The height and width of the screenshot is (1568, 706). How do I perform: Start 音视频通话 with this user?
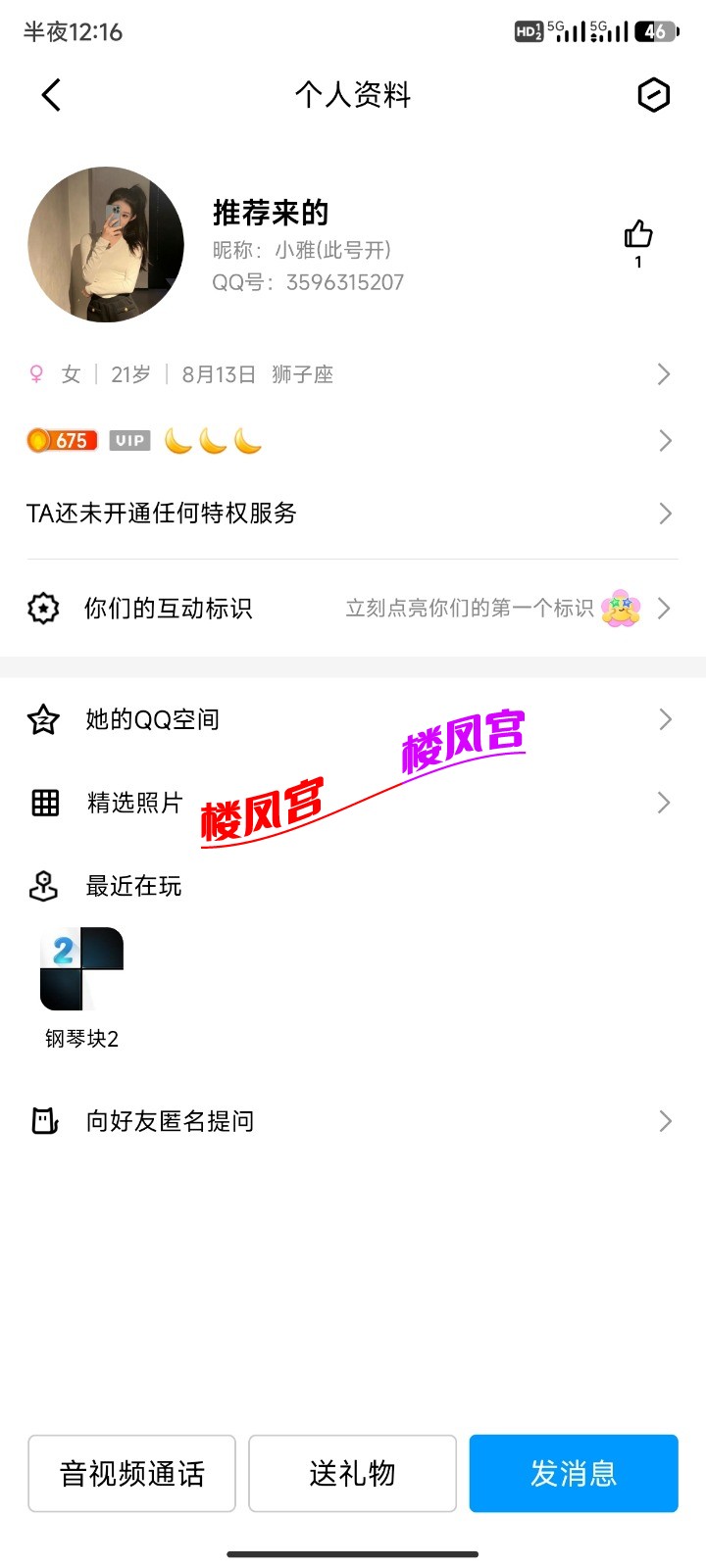click(132, 1473)
